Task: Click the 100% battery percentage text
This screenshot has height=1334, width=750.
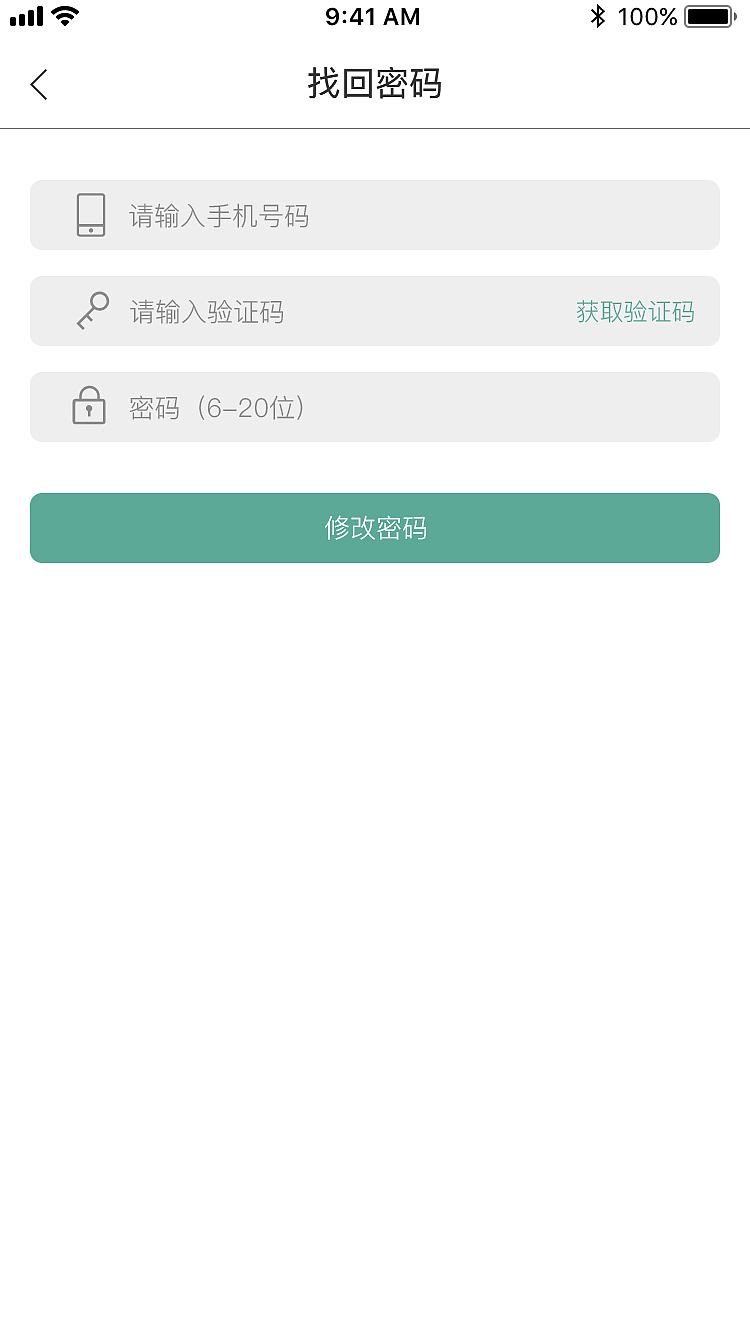Action: (x=651, y=16)
